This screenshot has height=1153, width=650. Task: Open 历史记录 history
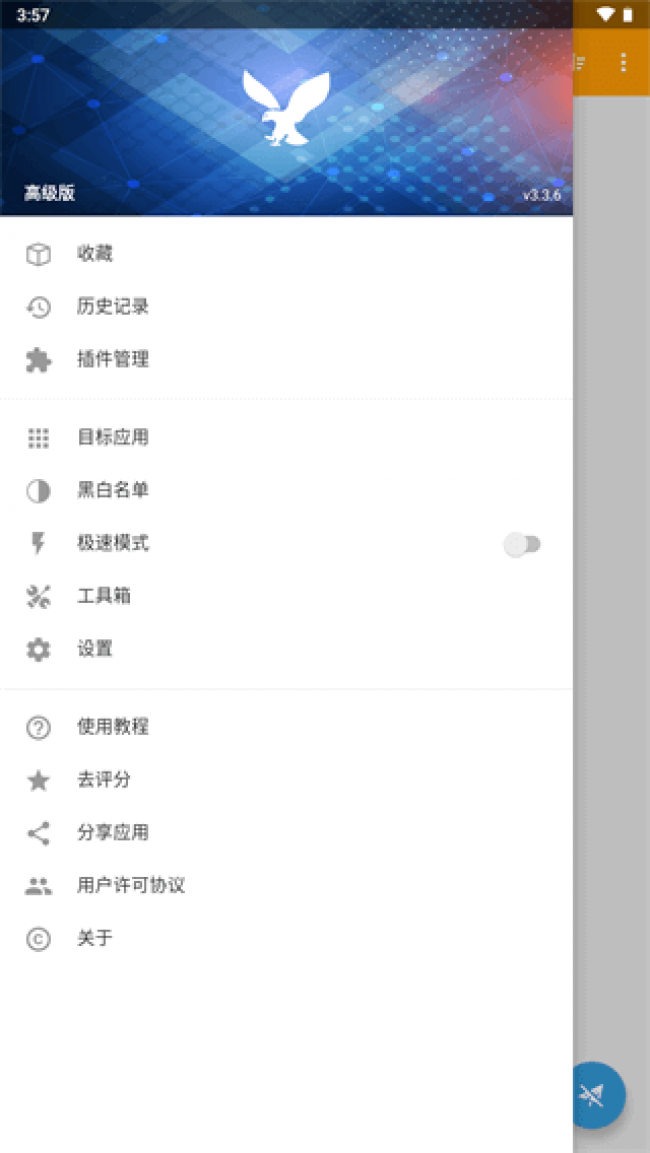point(112,307)
